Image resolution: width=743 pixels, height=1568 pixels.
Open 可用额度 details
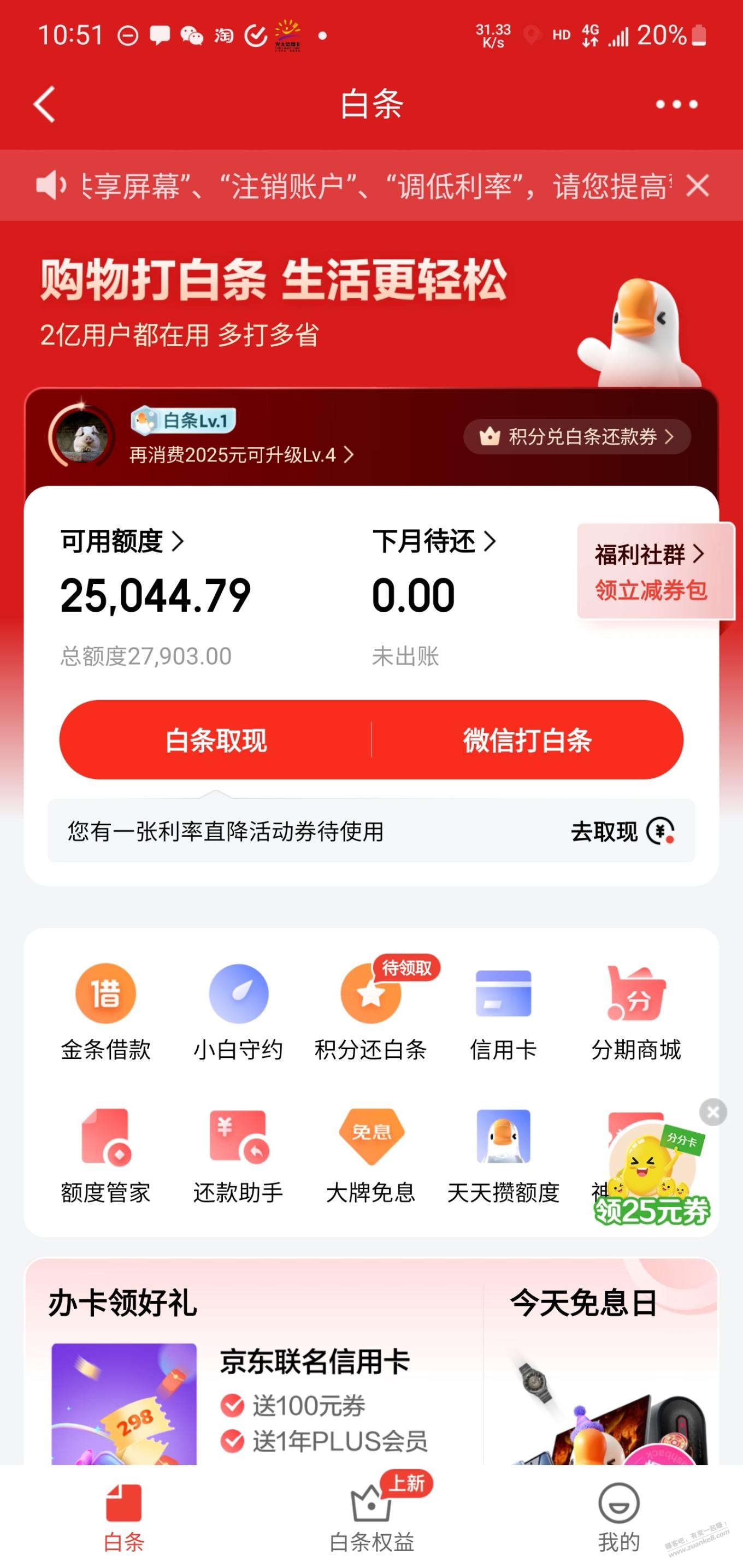[x=122, y=541]
